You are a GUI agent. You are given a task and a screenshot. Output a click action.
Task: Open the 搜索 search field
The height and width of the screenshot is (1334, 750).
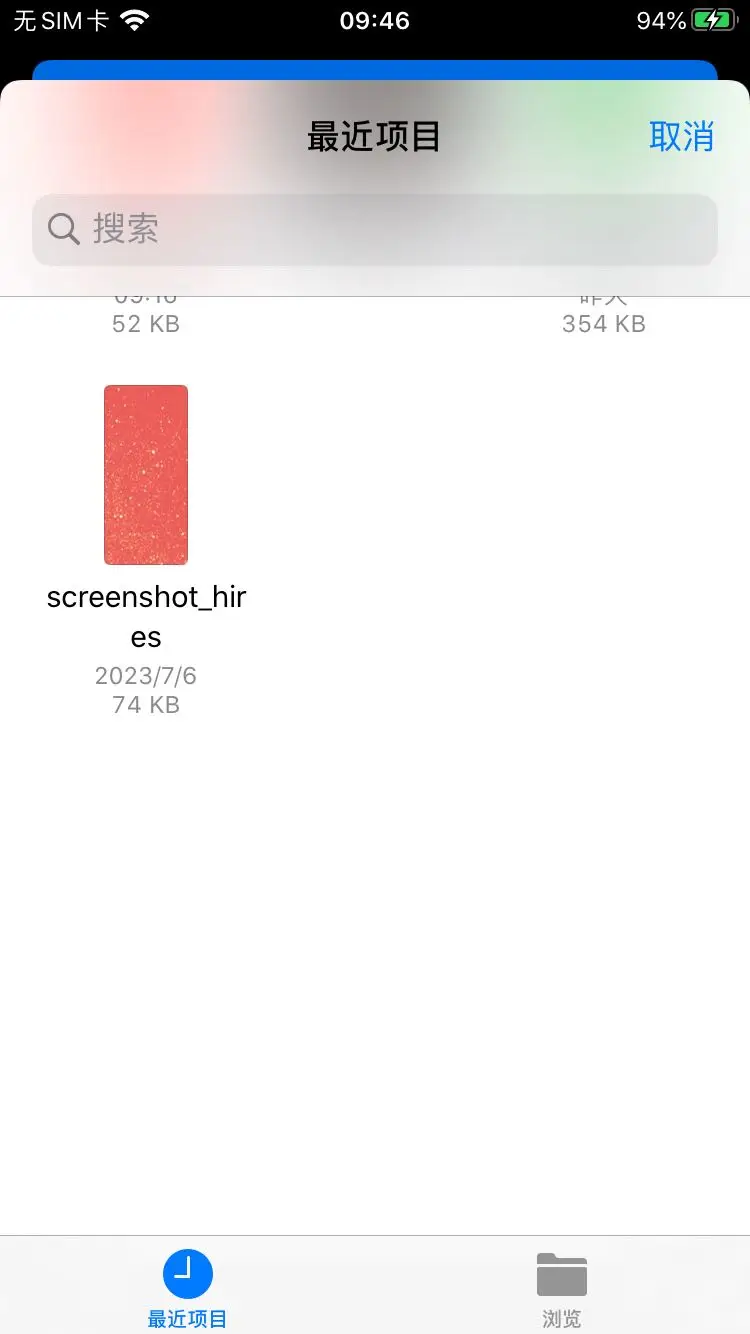[375, 229]
